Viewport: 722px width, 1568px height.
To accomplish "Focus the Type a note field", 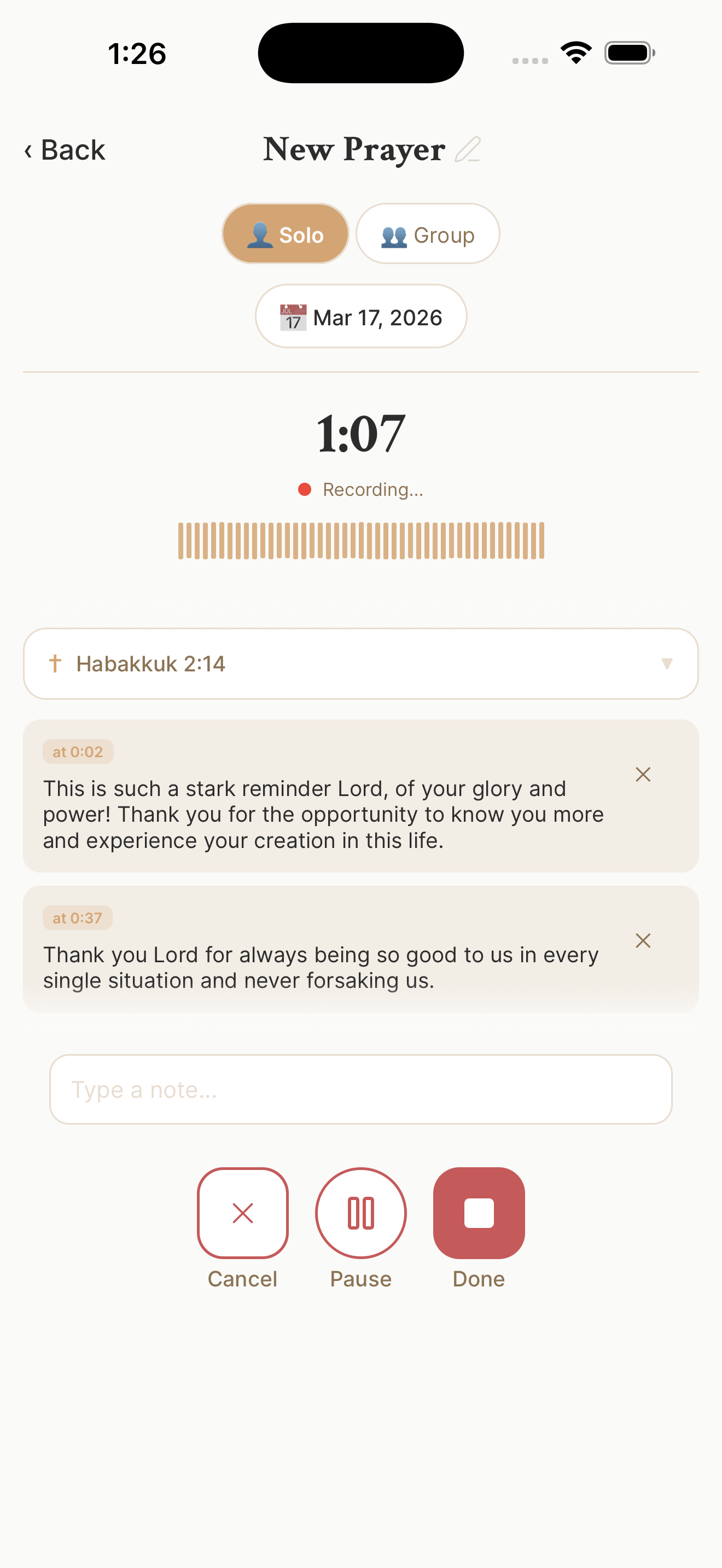I will pyautogui.click(x=361, y=1090).
